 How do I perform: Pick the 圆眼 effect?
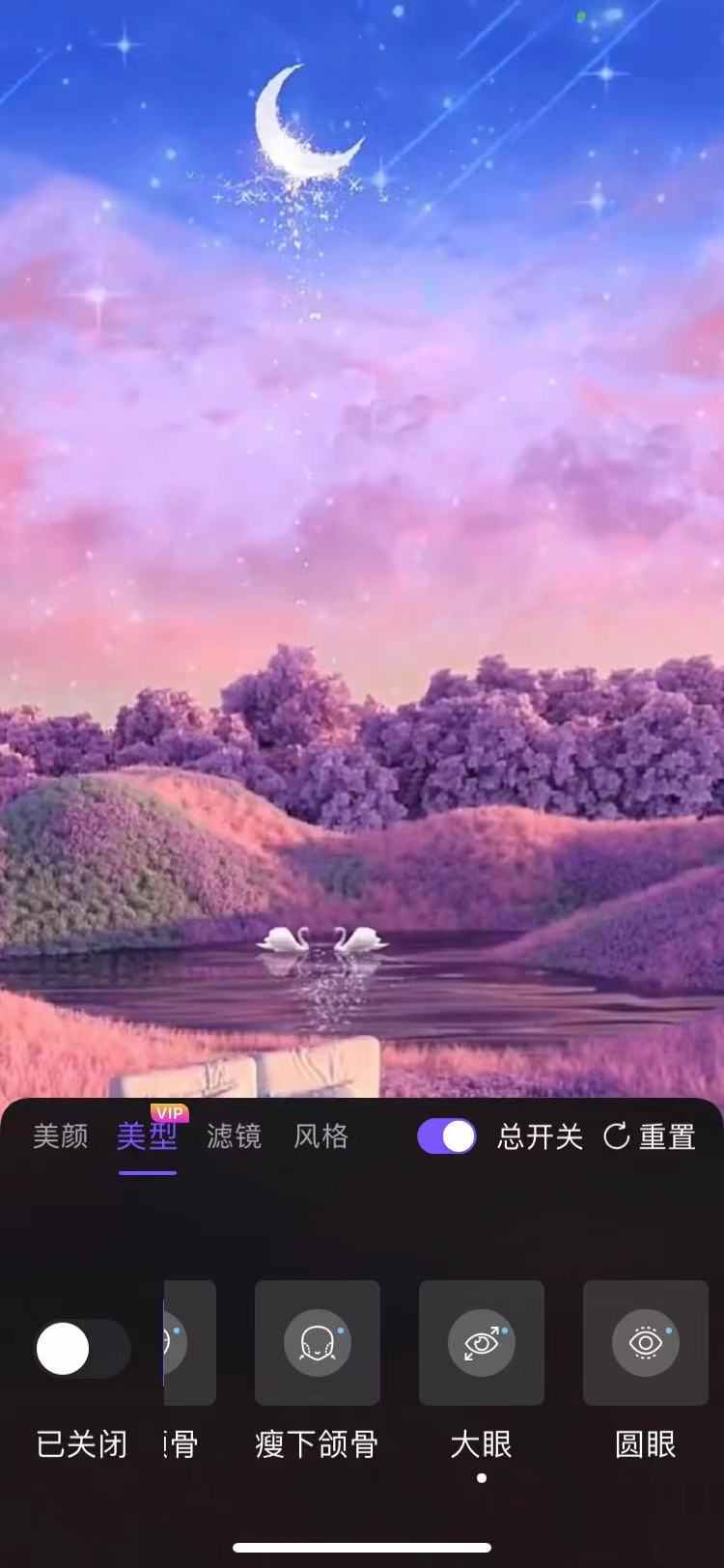[645, 1343]
